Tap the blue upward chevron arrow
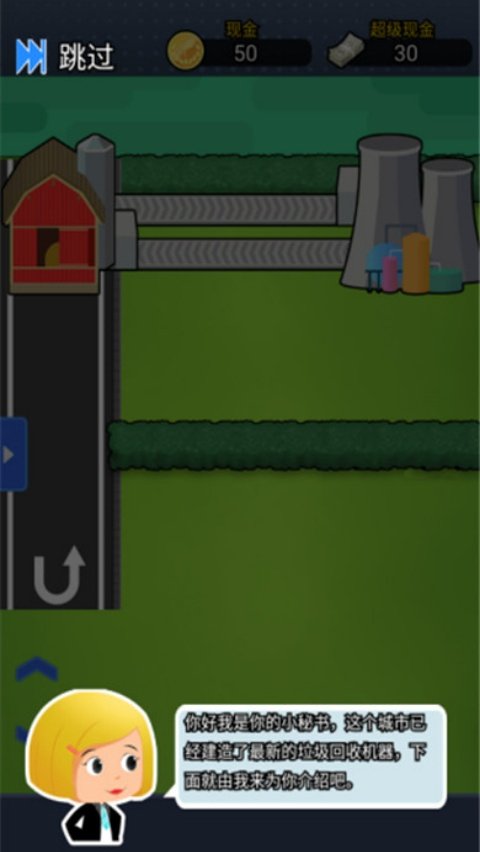 pos(36,669)
